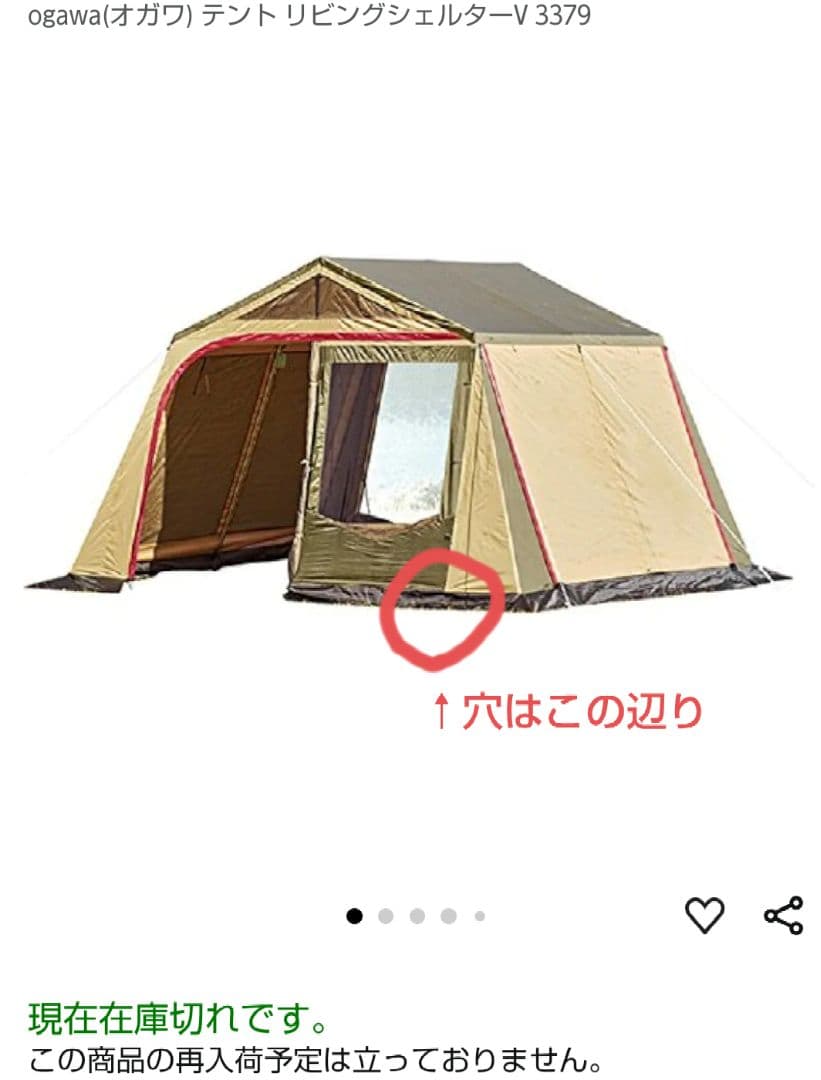Jump to the second image dot
The height and width of the screenshot is (1080, 821).
(x=386, y=916)
